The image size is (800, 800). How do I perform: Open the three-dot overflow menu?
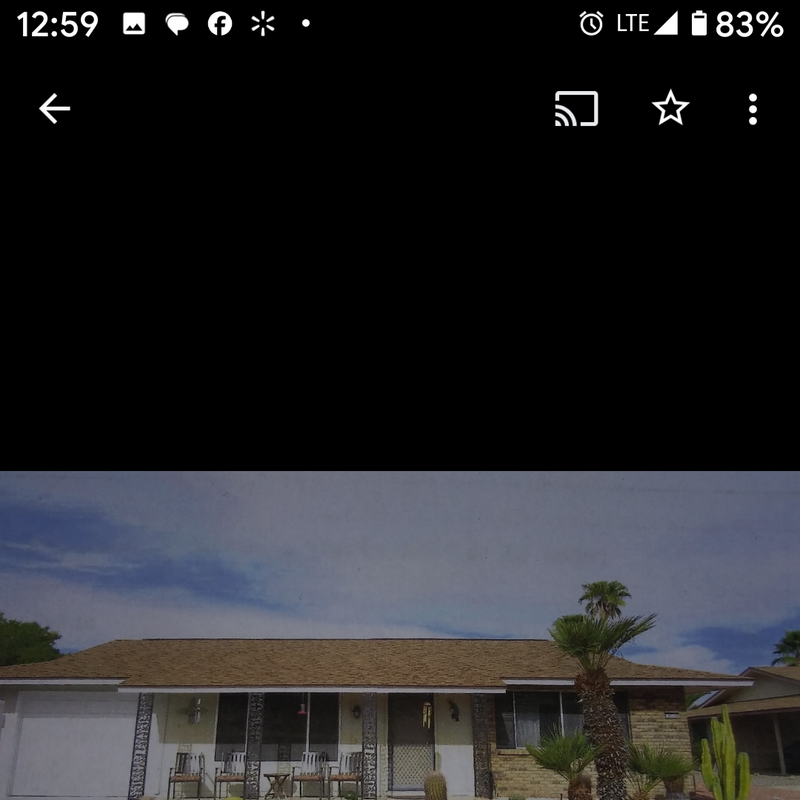(x=752, y=109)
